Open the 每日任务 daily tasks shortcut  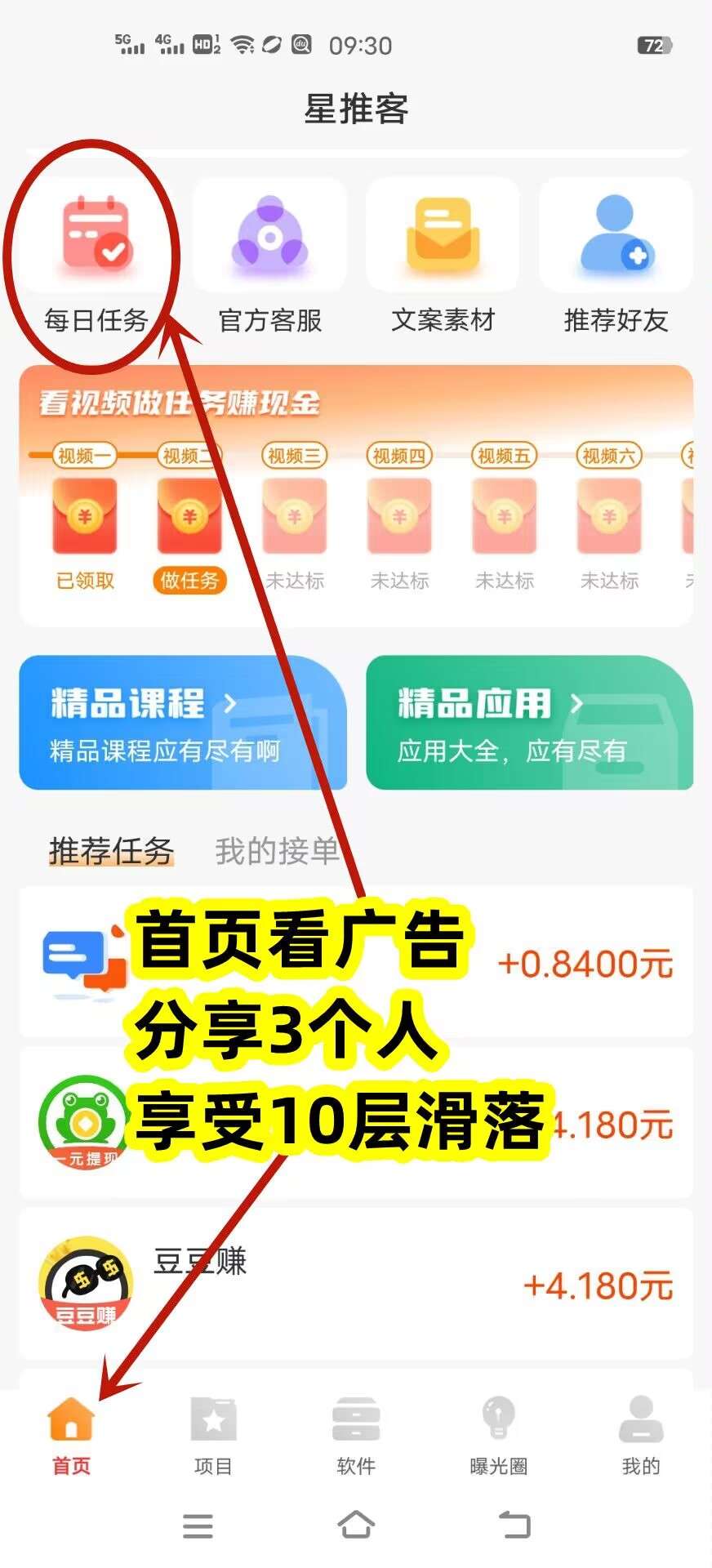coord(96,255)
